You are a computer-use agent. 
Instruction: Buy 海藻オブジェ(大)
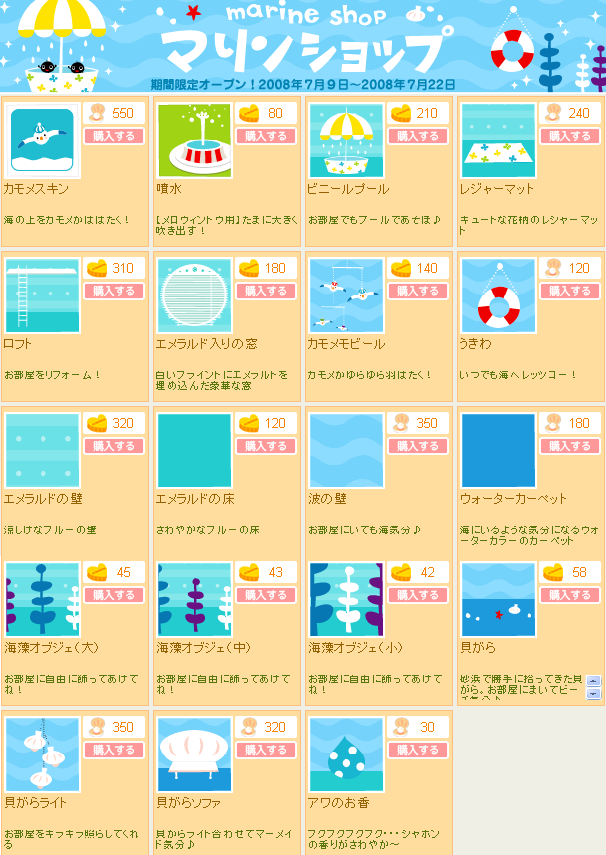point(113,595)
